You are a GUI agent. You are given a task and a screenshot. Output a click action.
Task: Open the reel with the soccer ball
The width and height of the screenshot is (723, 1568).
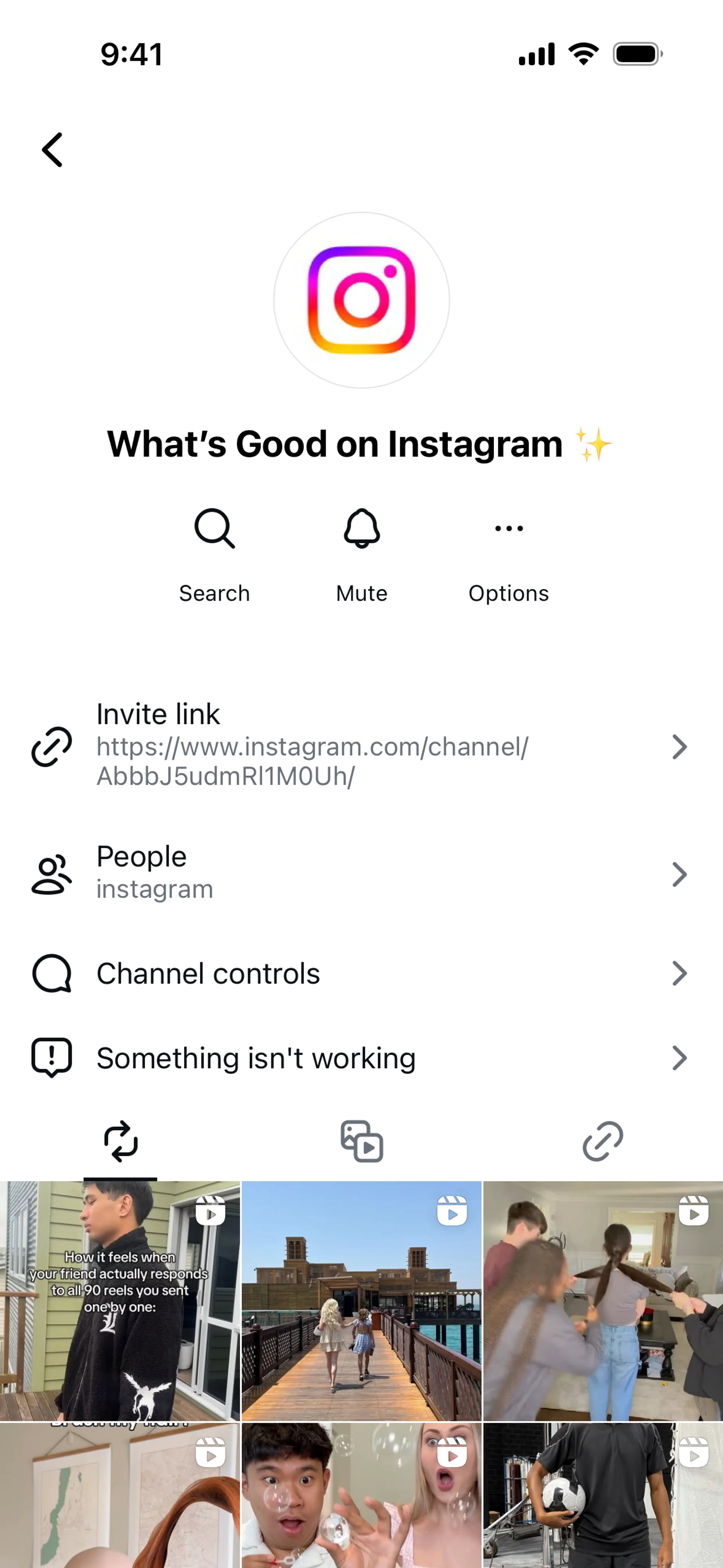point(603,1495)
